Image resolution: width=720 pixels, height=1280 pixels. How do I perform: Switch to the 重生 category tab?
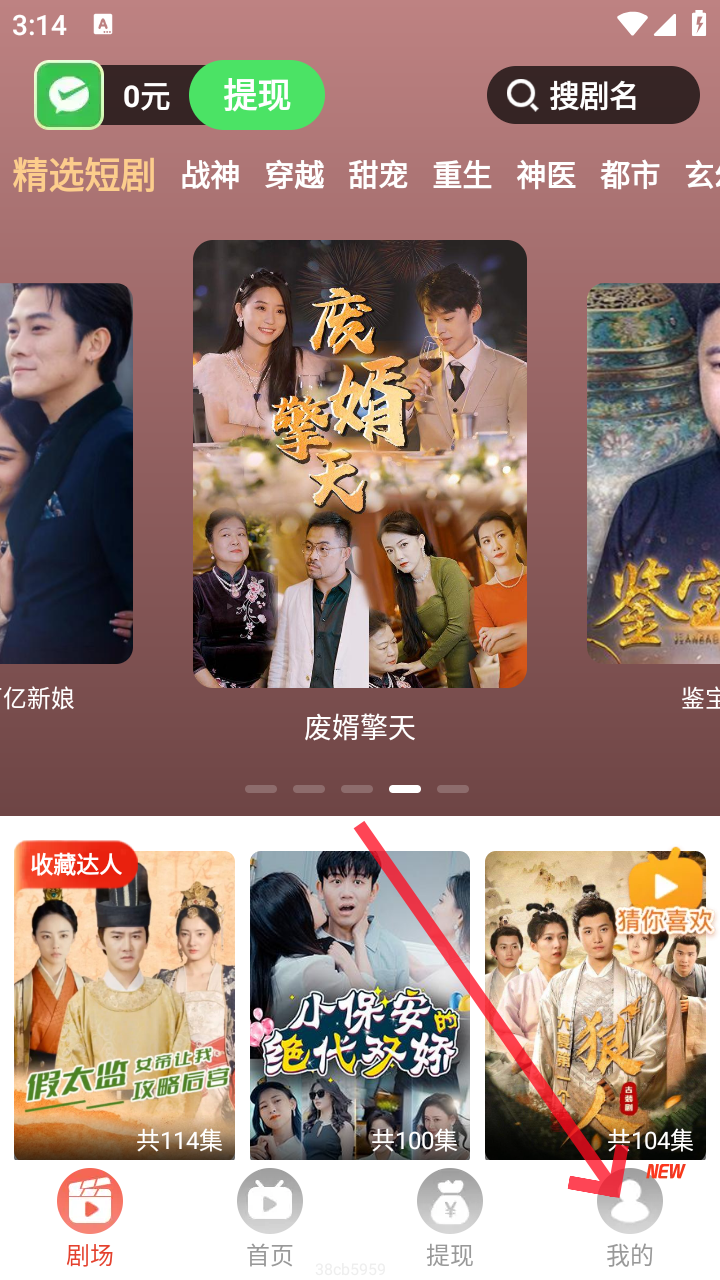pos(462,175)
